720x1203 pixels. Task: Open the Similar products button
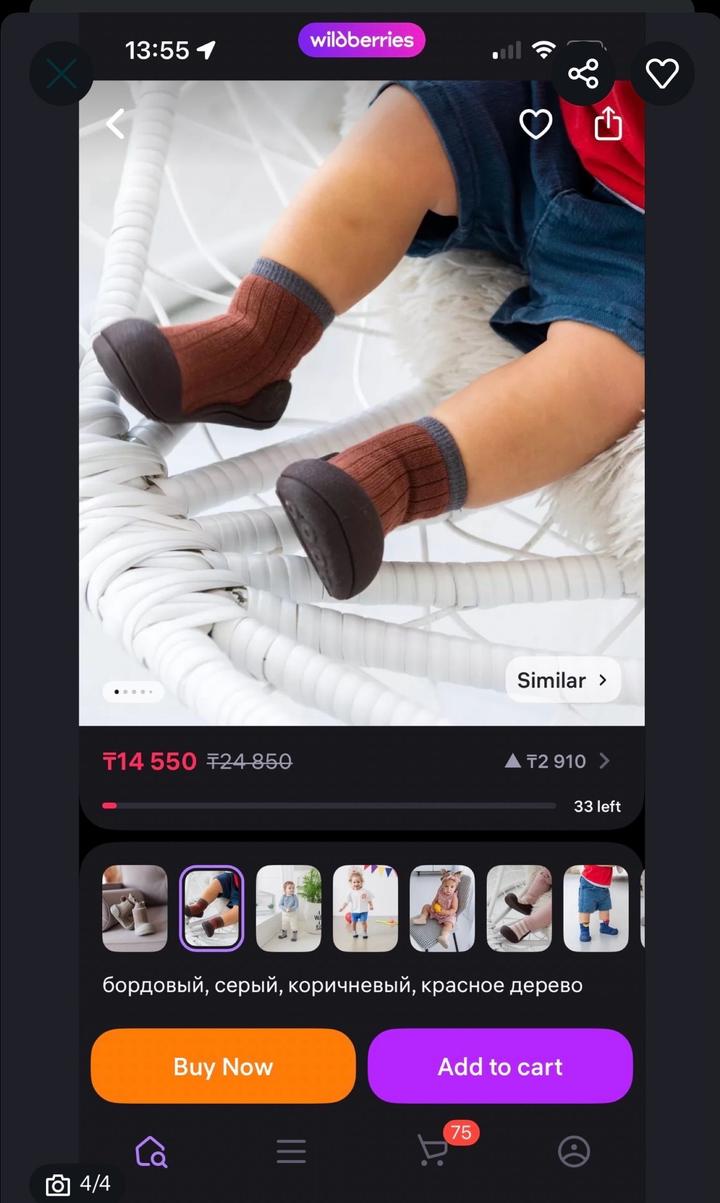(x=563, y=680)
